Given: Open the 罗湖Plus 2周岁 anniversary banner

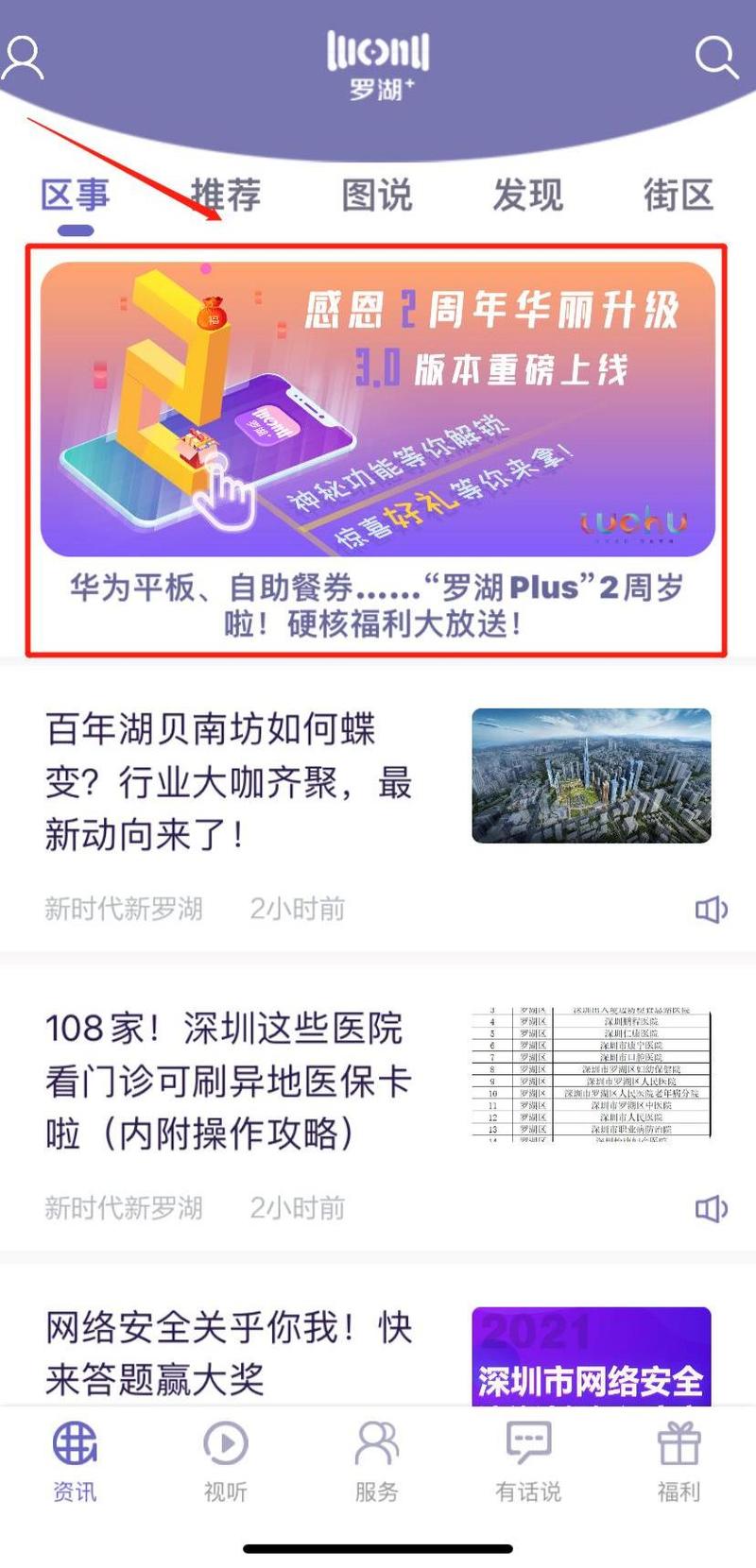Looking at the screenshot, I should tap(377, 449).
